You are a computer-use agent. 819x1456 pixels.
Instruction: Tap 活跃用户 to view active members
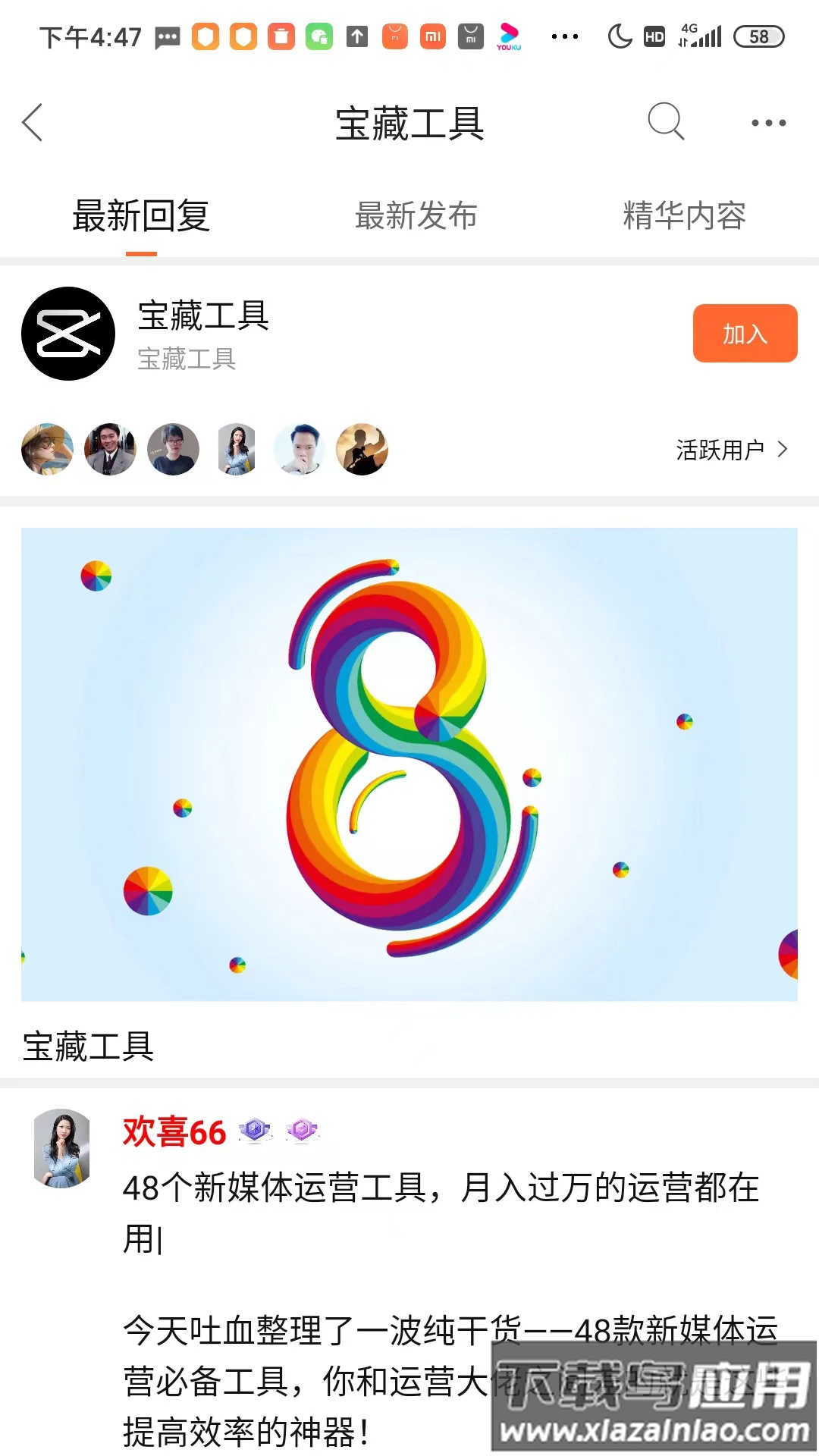(719, 450)
